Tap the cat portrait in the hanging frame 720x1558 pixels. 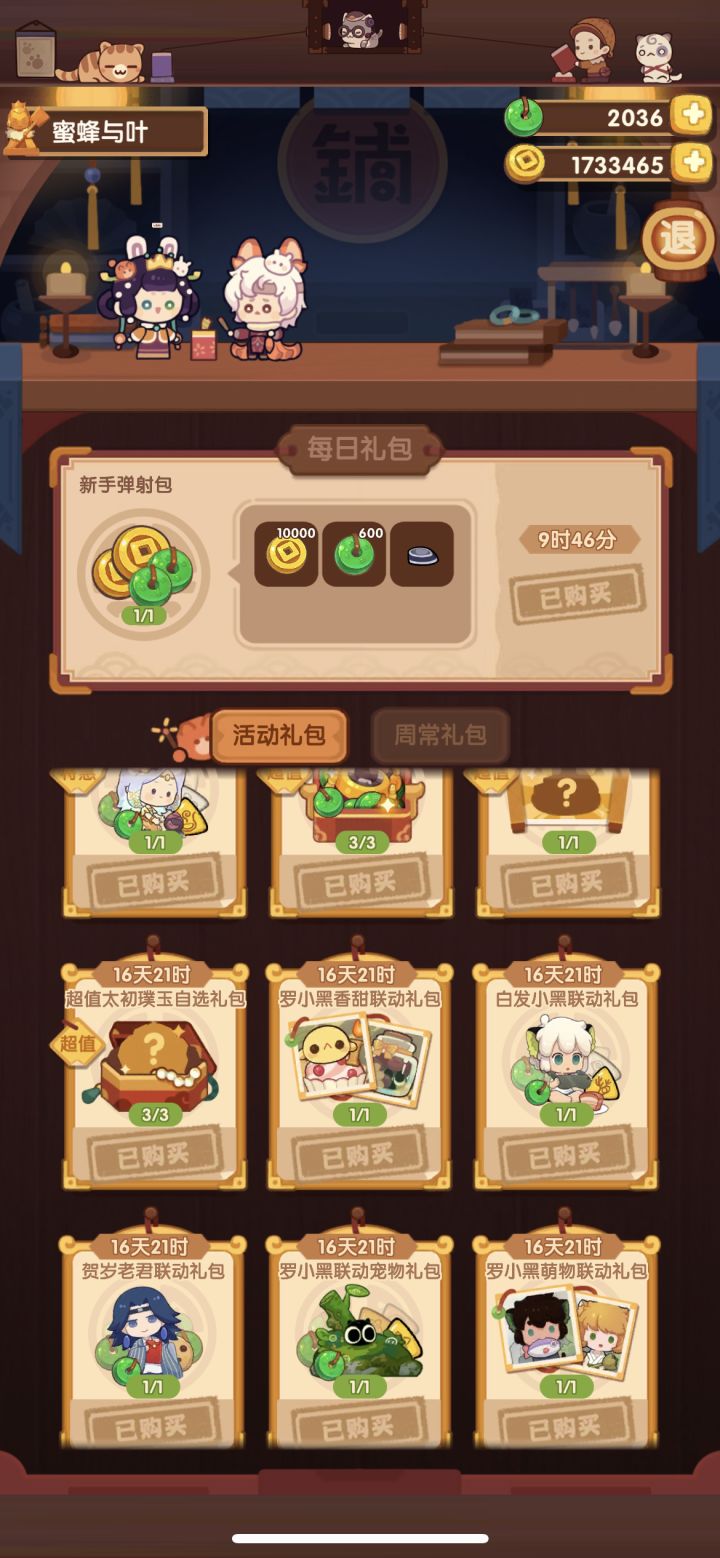click(x=360, y=30)
